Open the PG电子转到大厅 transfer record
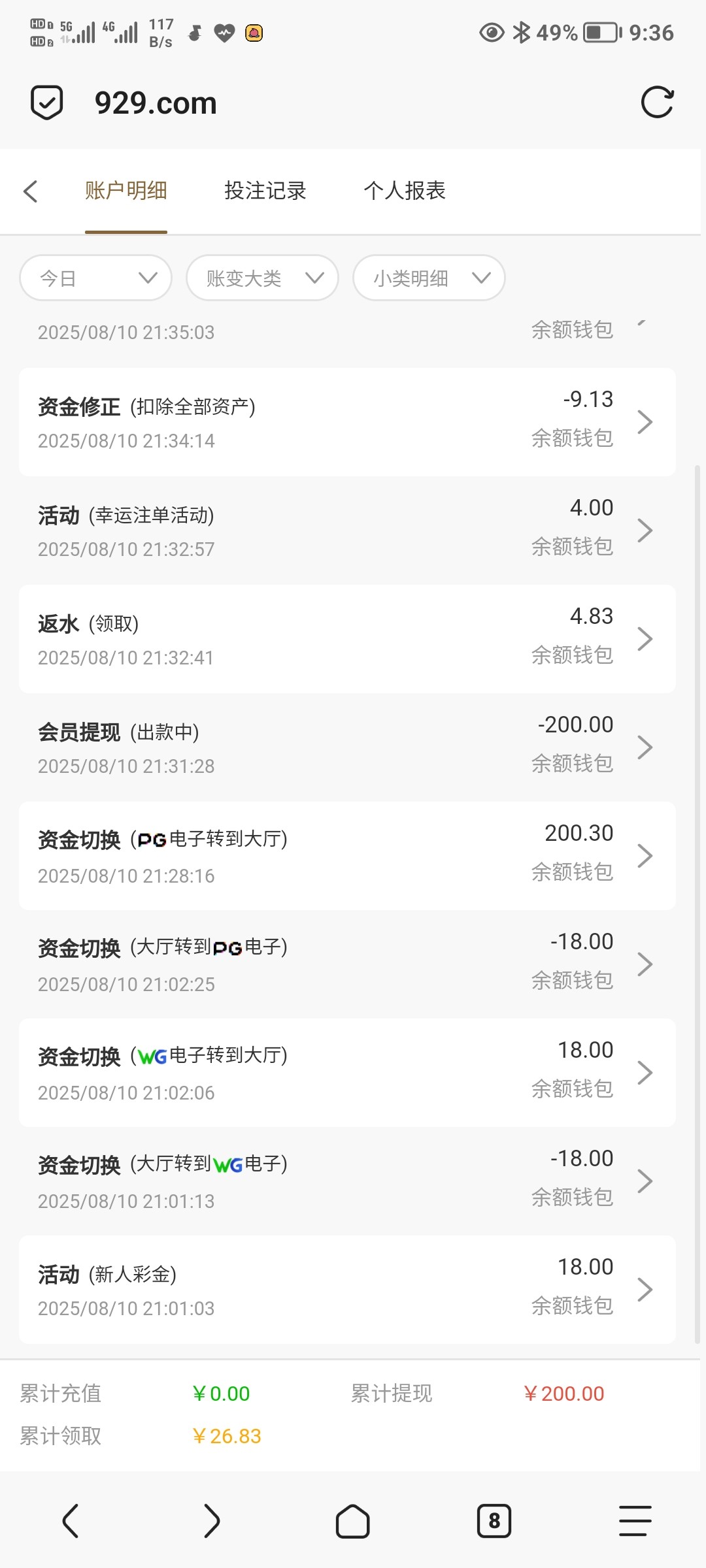The height and width of the screenshot is (1568, 706). 346,856
